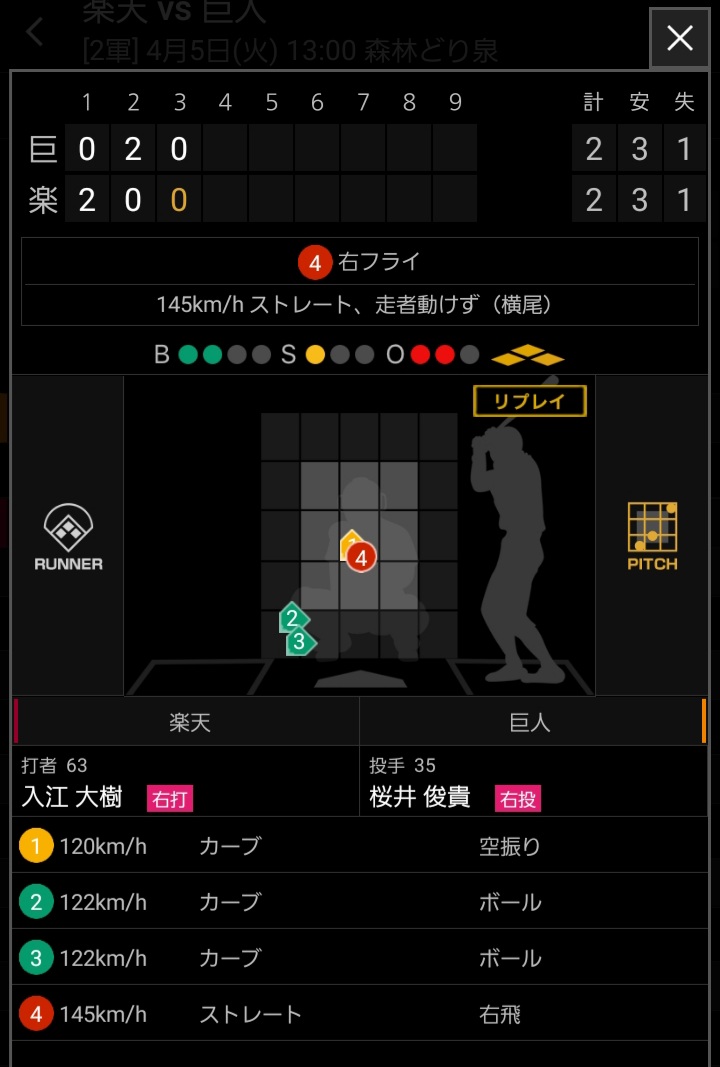720x1067 pixels.
Task: Select pitch 4, 145km/h ストレート 右飛
Action: [x=360, y=1014]
